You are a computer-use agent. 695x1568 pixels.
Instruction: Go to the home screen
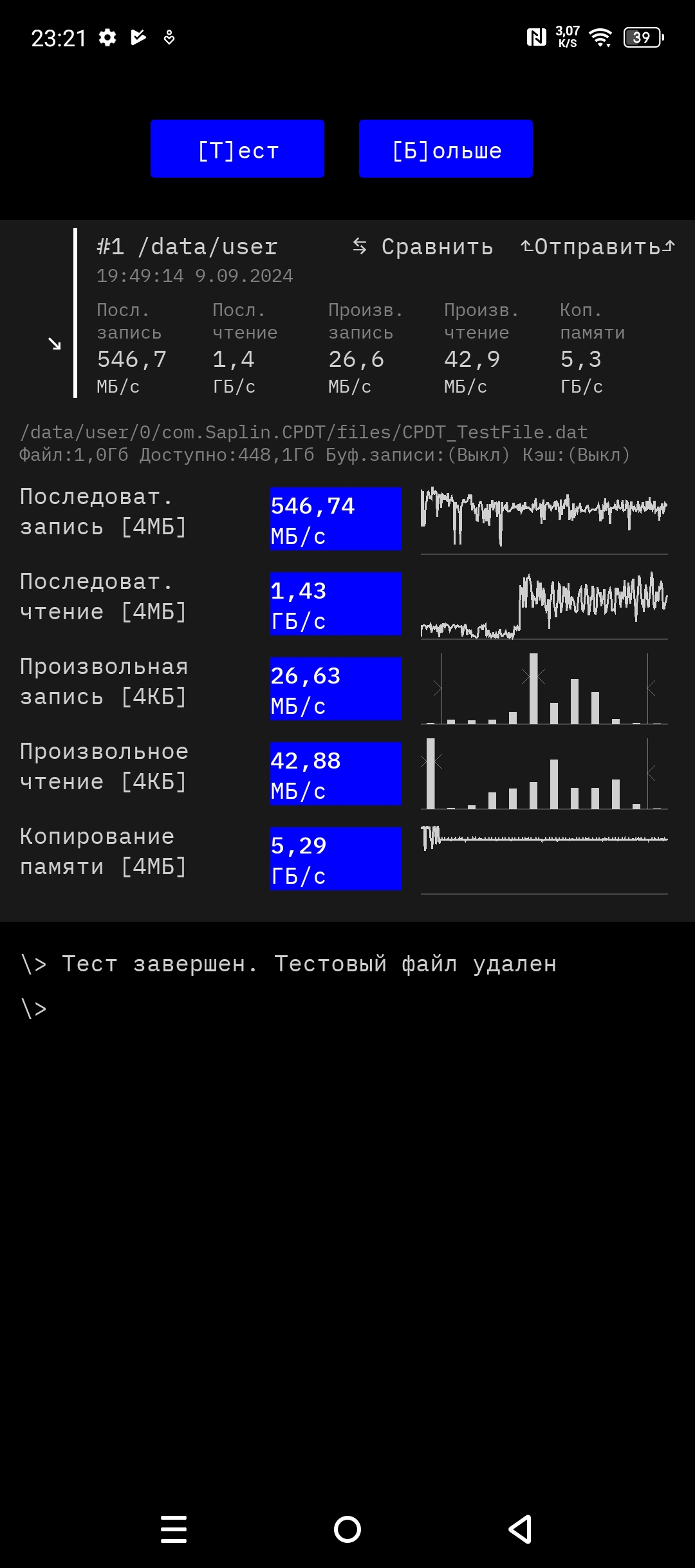(x=347, y=1529)
